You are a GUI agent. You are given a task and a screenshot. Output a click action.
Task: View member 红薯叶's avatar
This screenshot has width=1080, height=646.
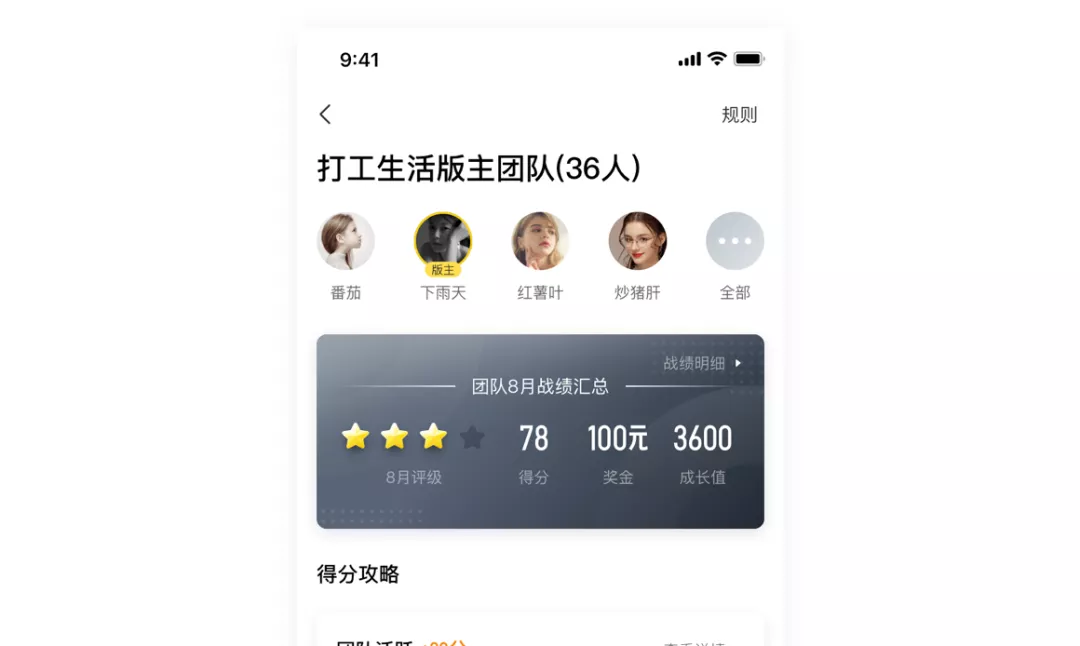tap(540, 241)
